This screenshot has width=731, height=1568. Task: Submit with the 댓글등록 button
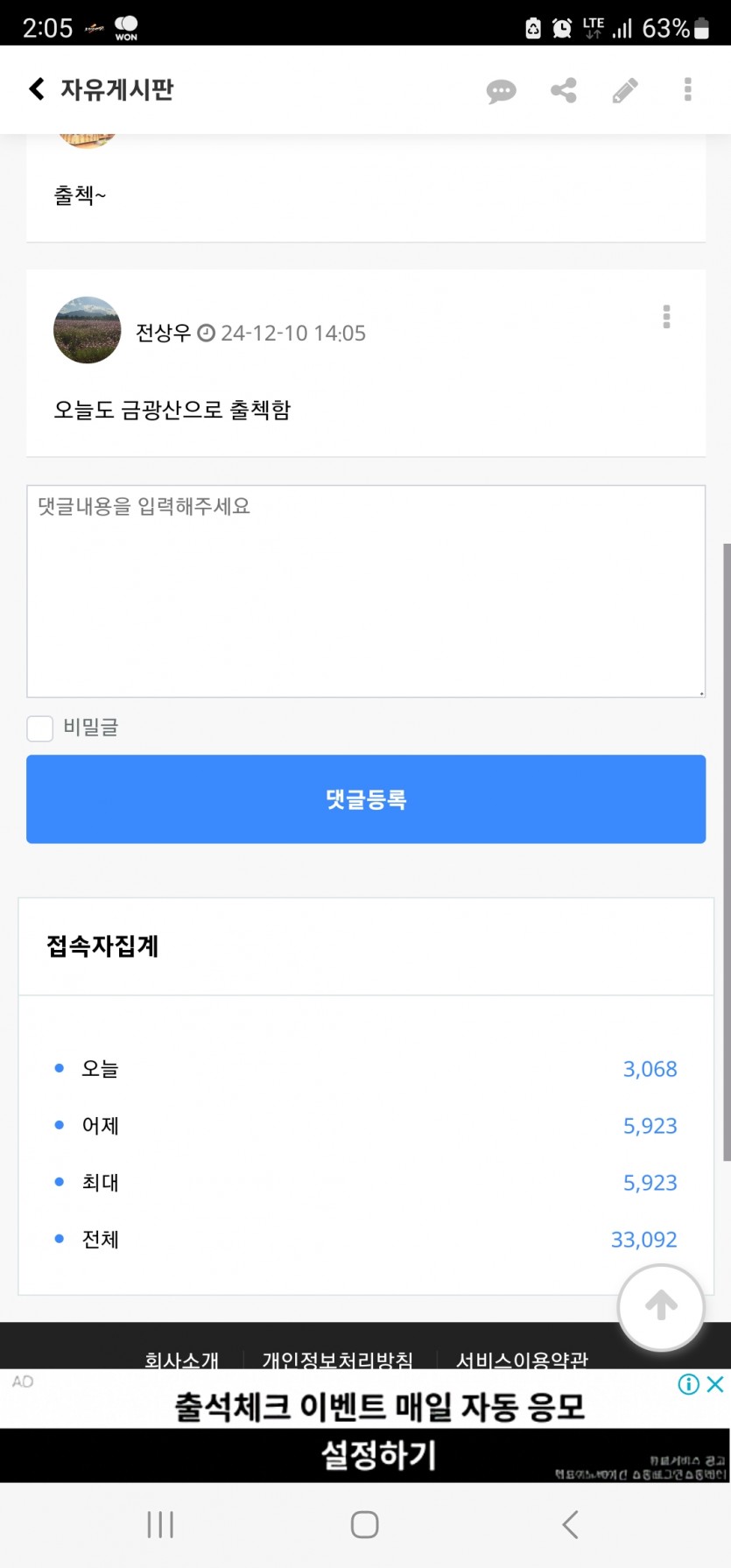click(x=366, y=799)
